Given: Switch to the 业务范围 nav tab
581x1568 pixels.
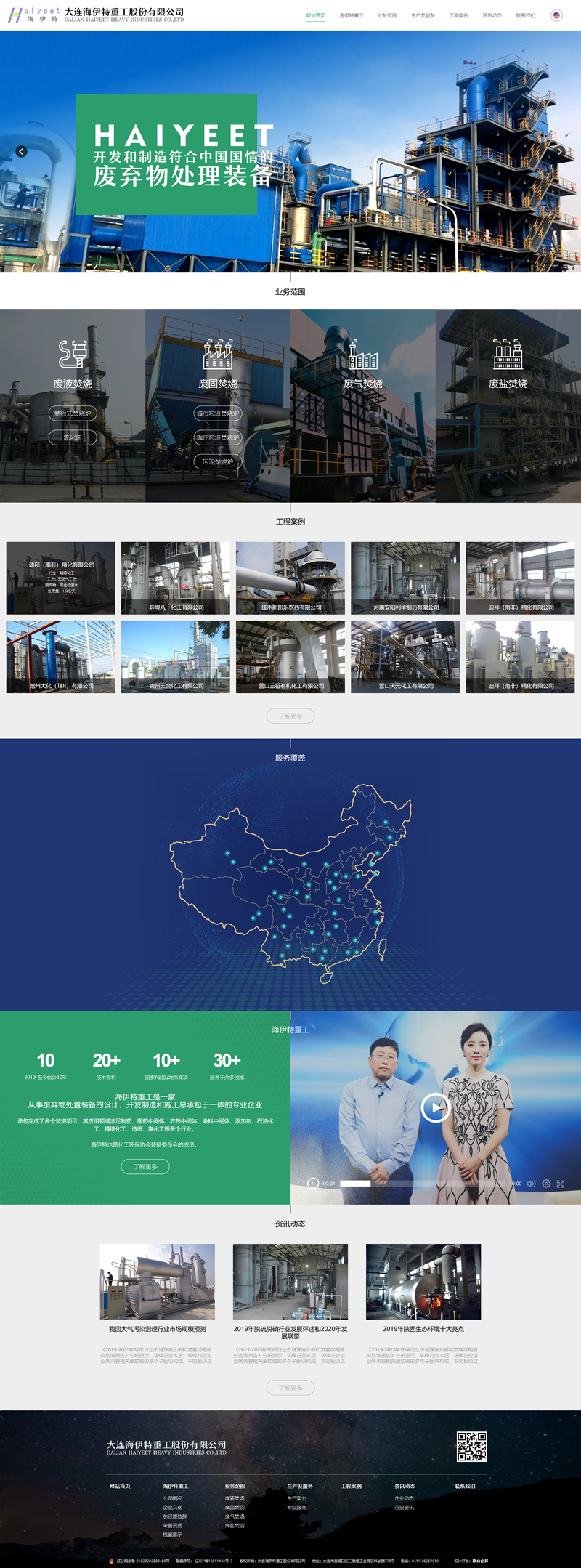Looking at the screenshot, I should 386,15.
